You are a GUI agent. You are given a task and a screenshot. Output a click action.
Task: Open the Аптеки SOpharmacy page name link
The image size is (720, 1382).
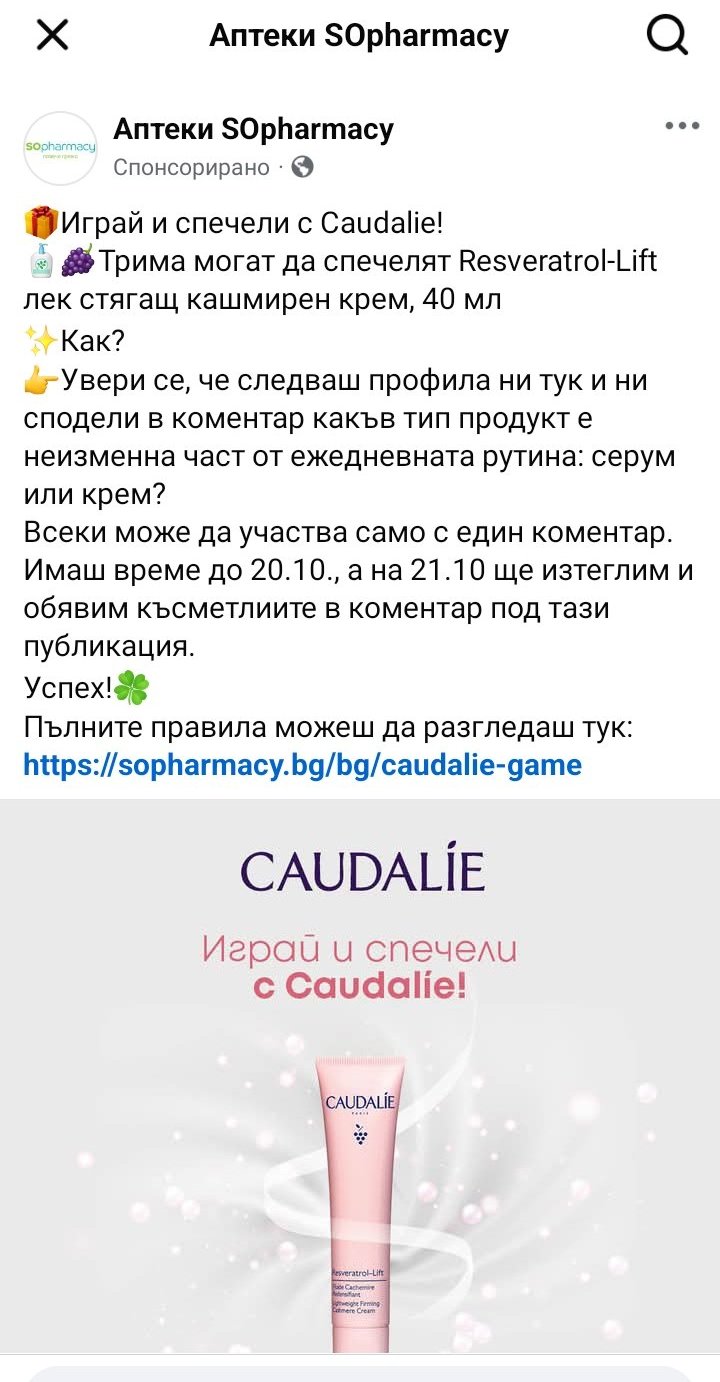(253, 129)
